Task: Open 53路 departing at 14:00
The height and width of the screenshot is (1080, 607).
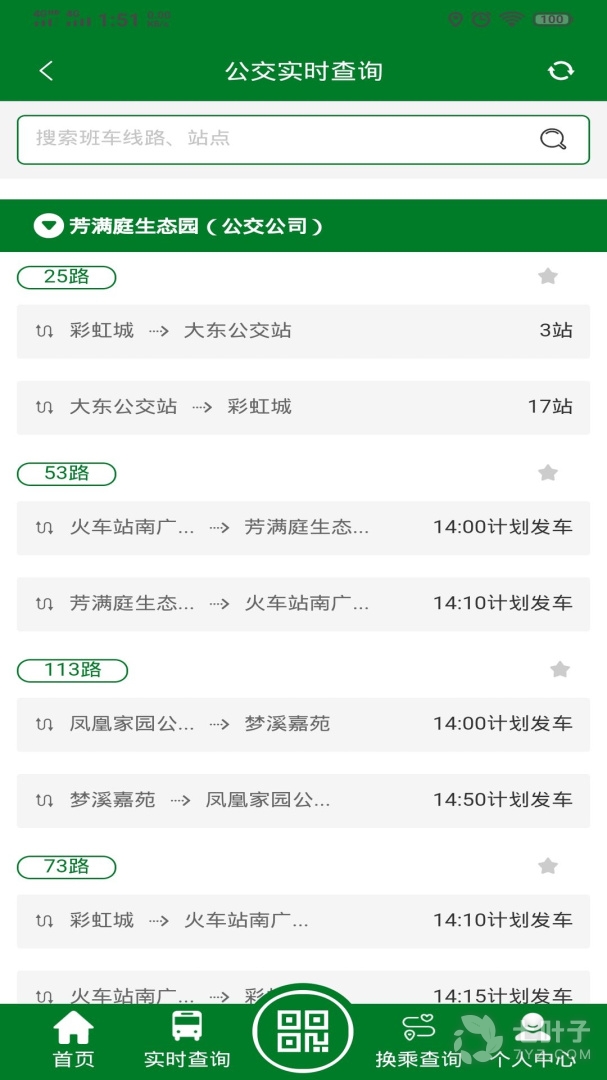Action: coord(303,528)
